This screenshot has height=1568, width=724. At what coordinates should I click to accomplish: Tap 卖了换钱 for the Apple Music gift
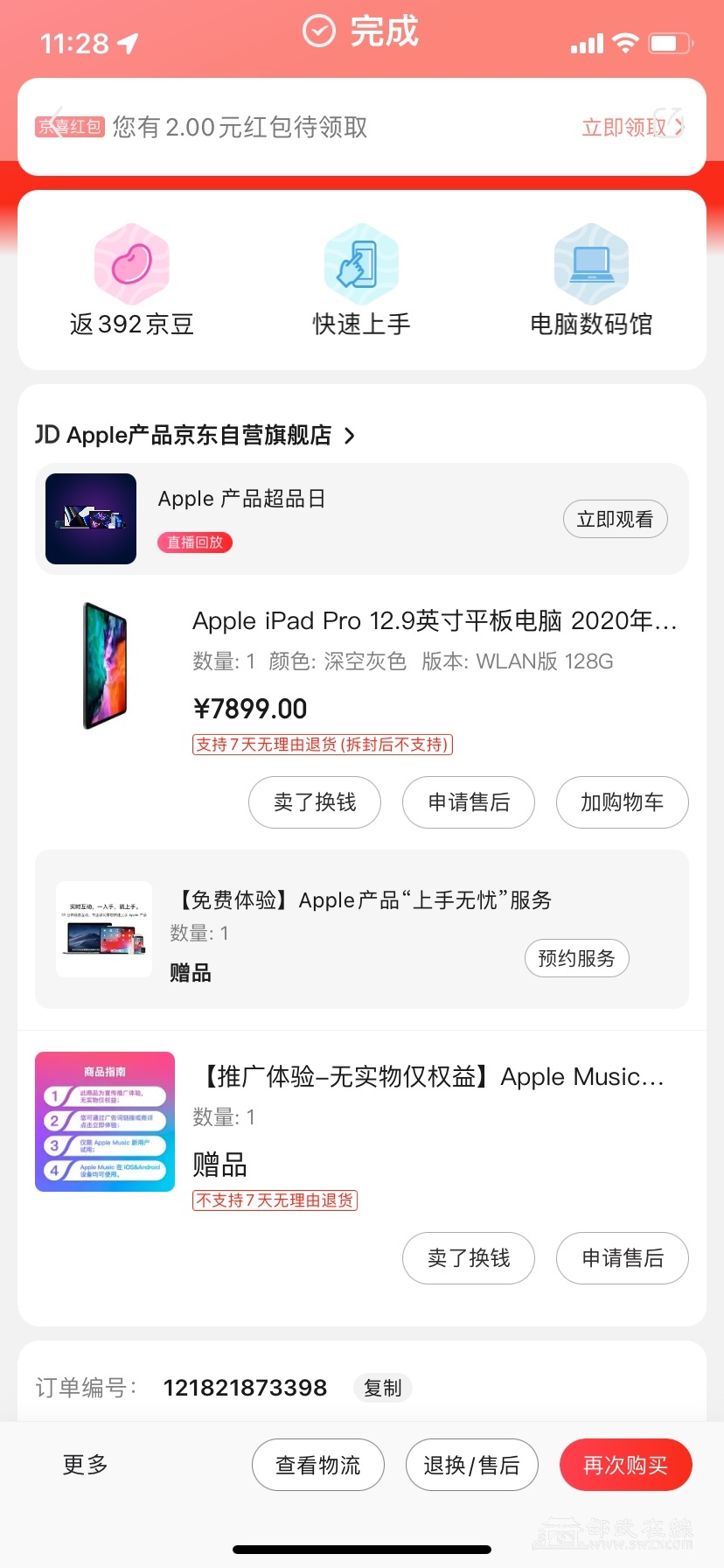(x=469, y=1258)
